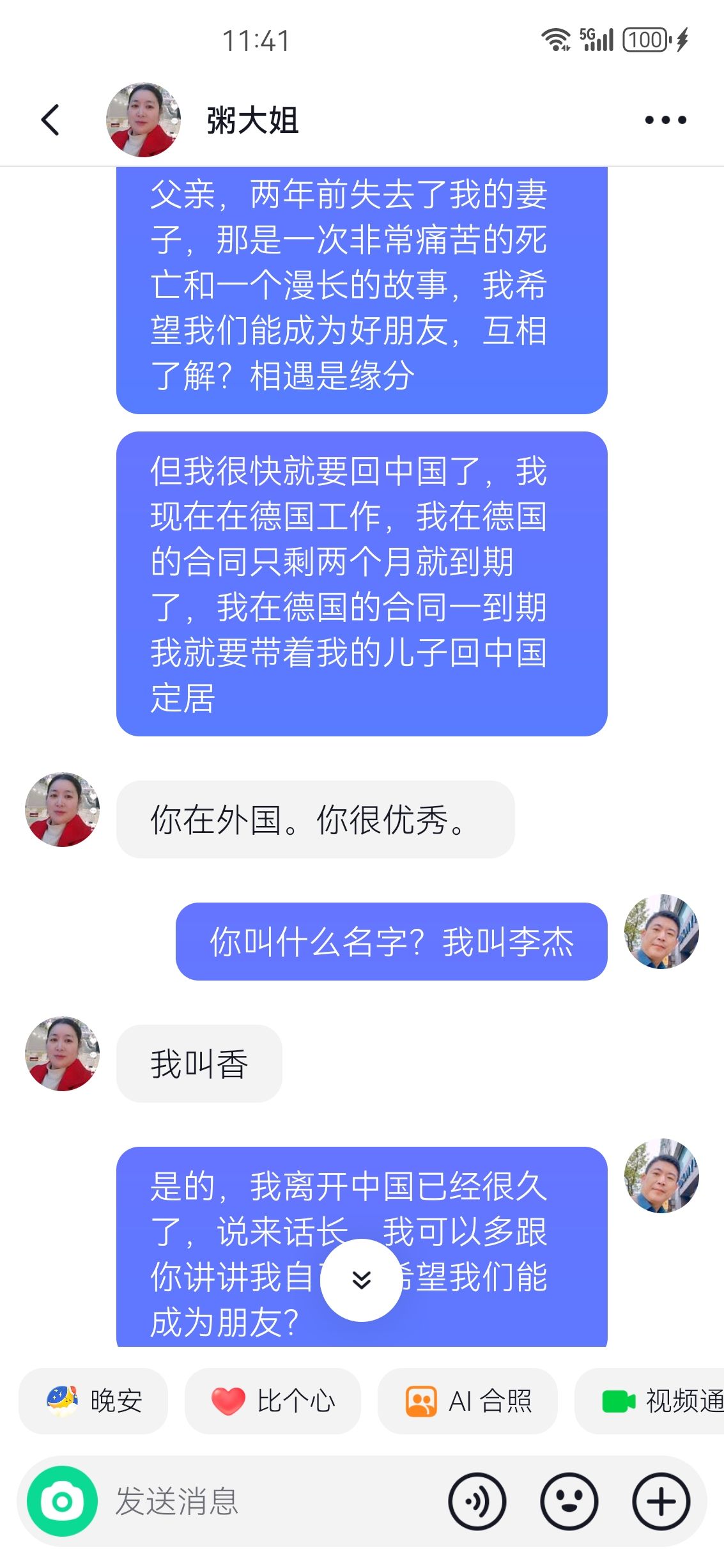
Task: View my avatar beside 你叫什么名字 message
Action: pos(661,931)
